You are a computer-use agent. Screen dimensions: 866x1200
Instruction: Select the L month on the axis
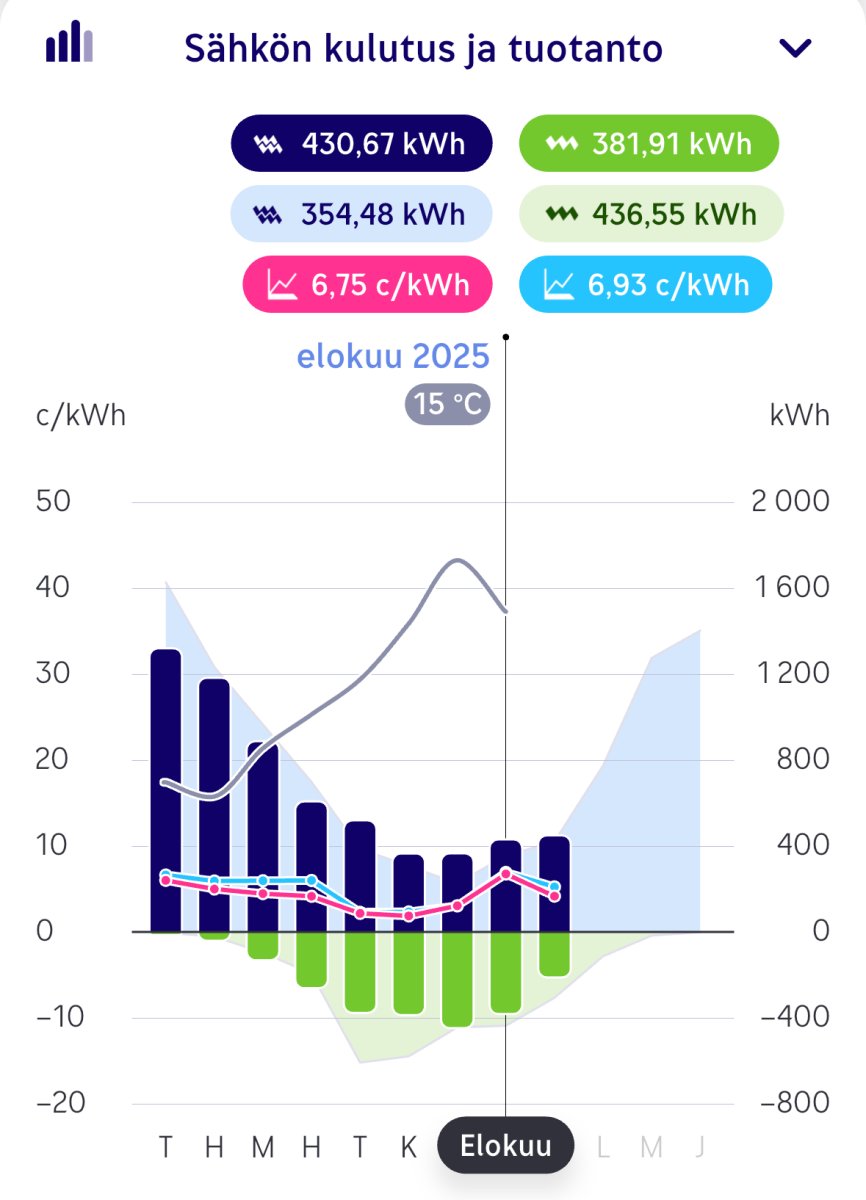coord(603,1146)
